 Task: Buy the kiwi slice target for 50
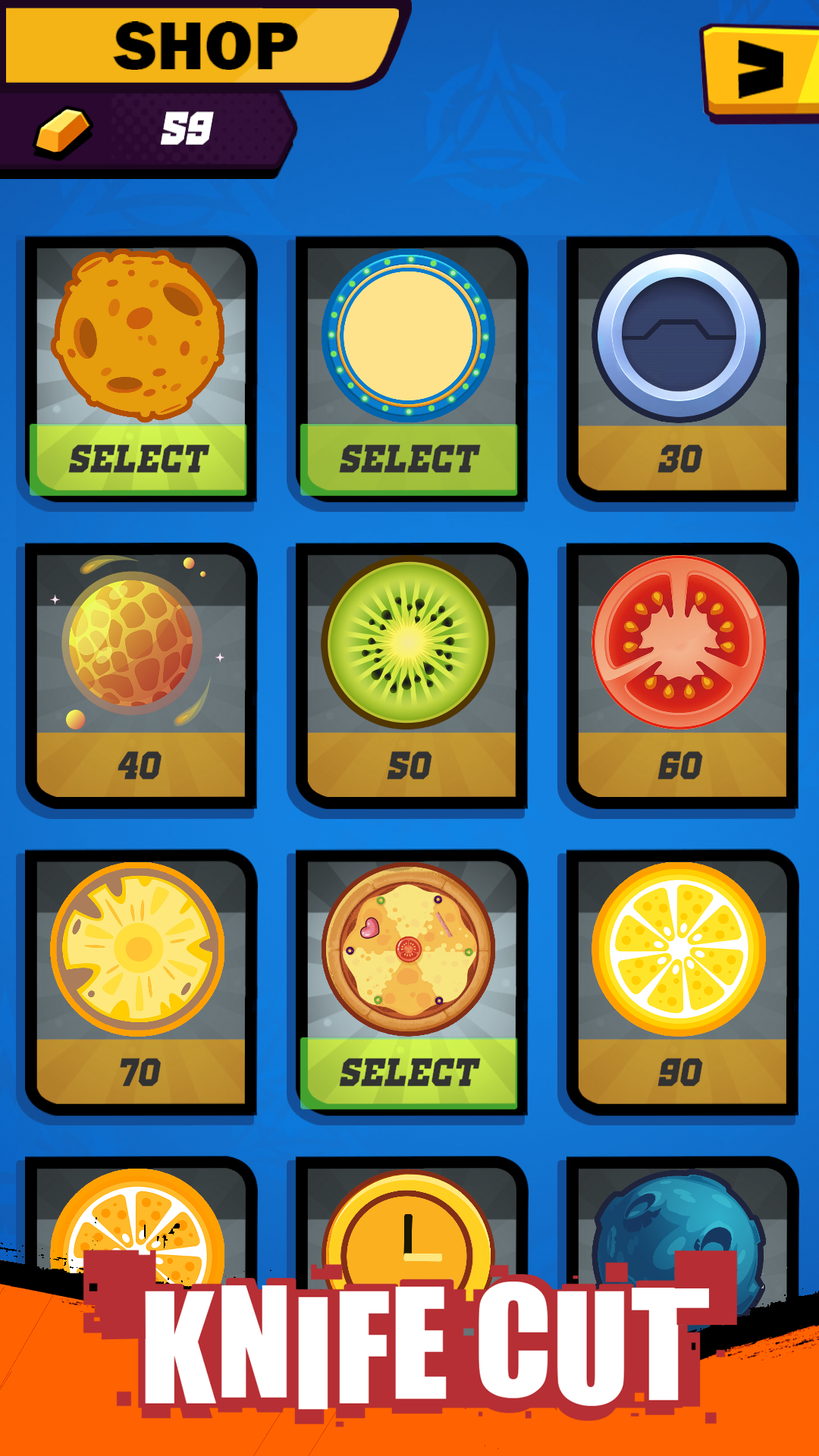tap(409, 765)
